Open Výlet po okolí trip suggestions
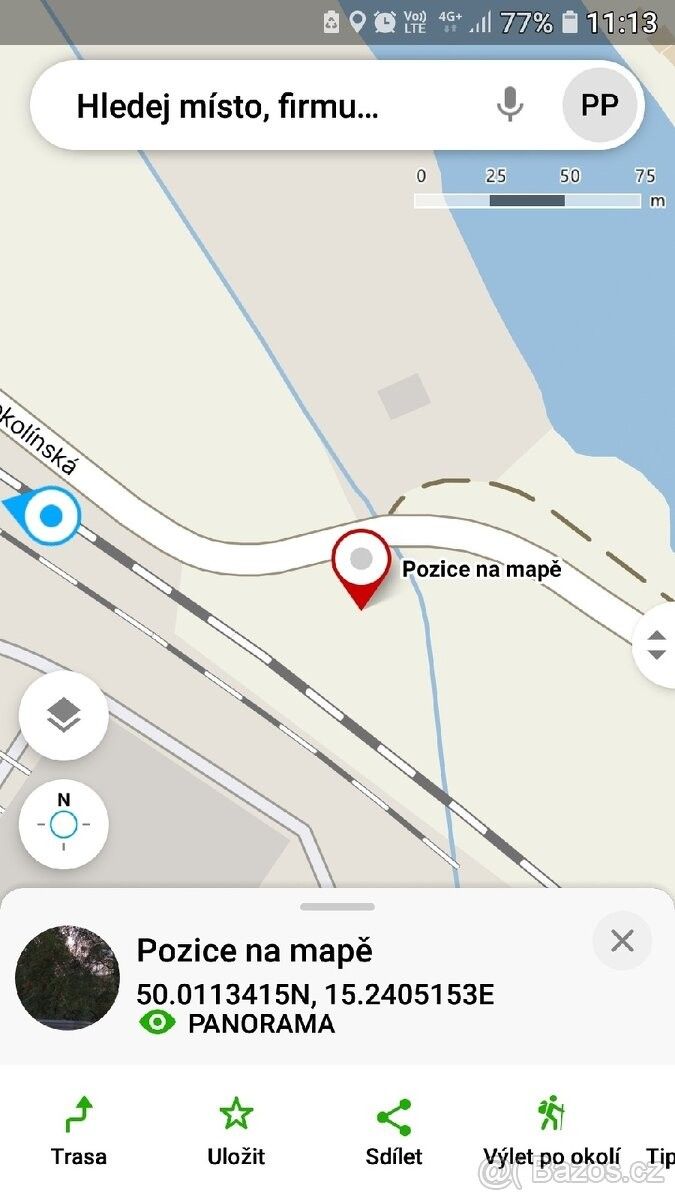The image size is (675, 1200). pos(551,1132)
